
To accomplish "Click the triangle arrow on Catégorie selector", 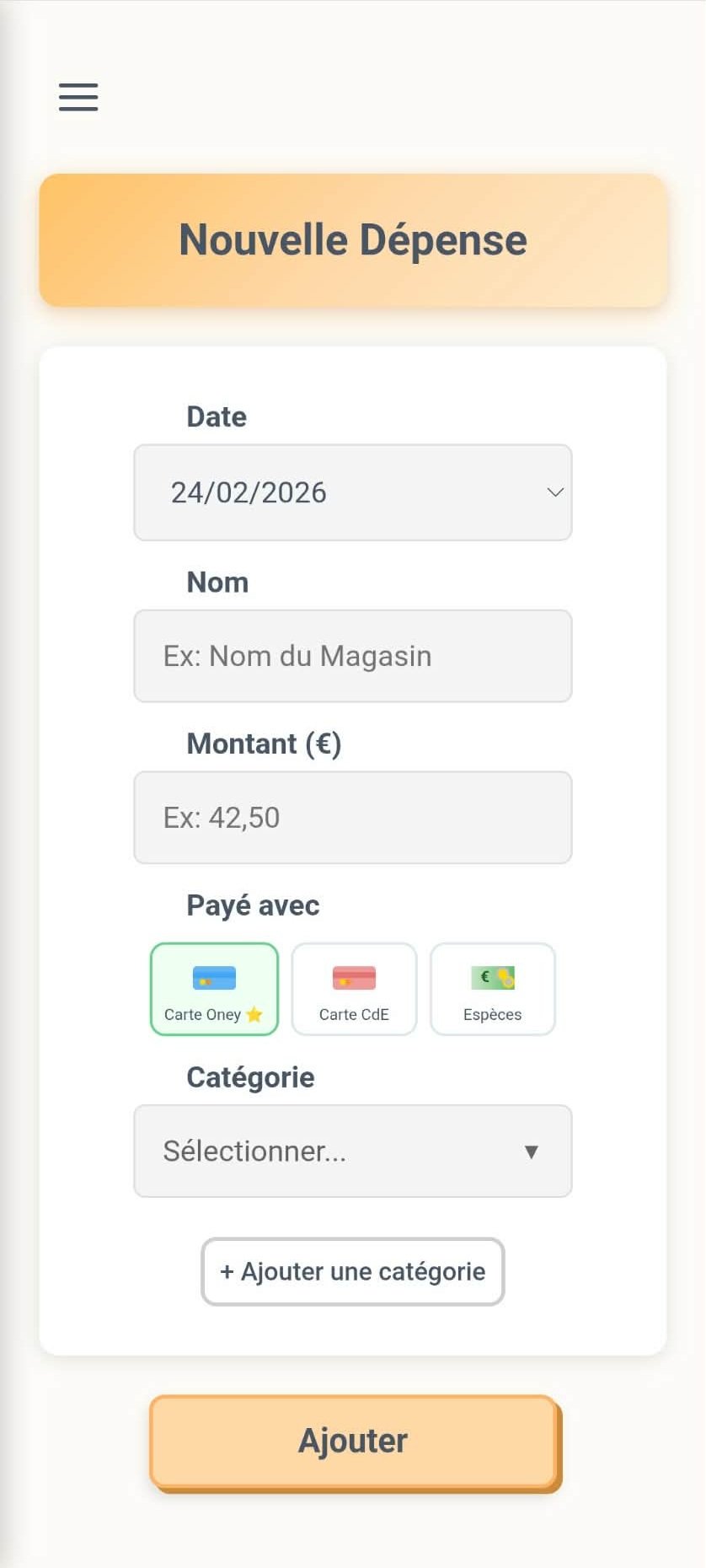I will tap(532, 1152).
